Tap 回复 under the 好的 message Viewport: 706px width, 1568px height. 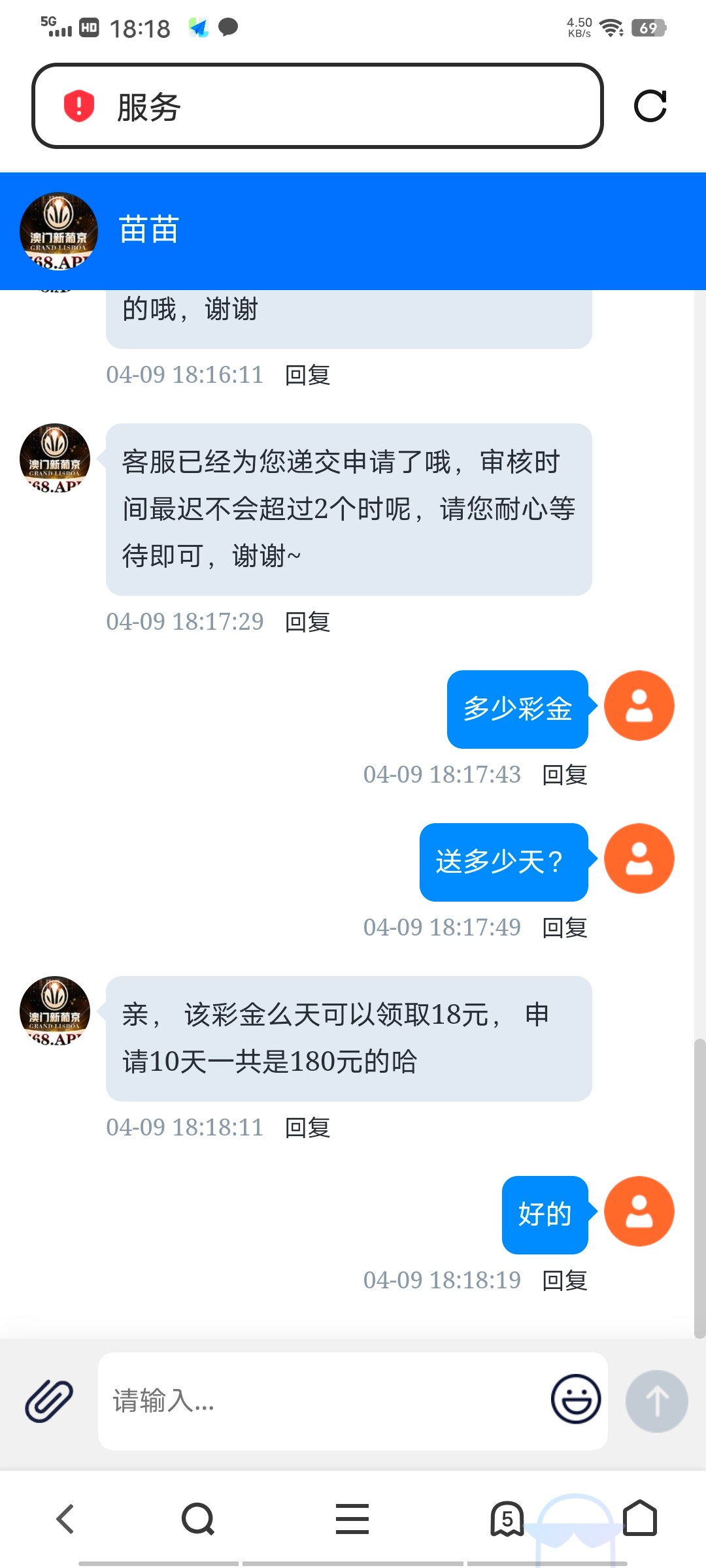point(565,1281)
